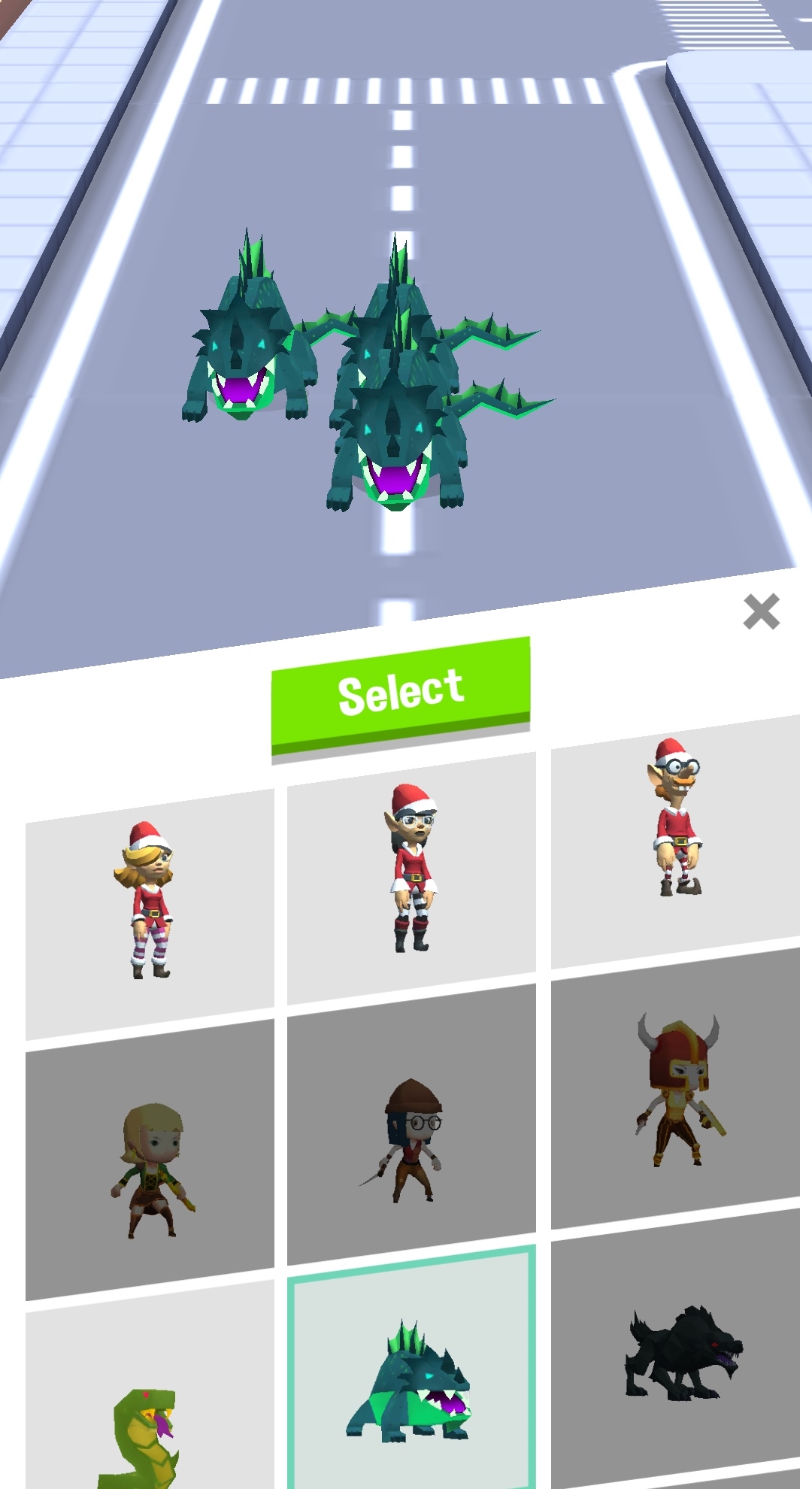
Task: Tap the highlighted teal spiky monster tile
Action: coord(411,1376)
